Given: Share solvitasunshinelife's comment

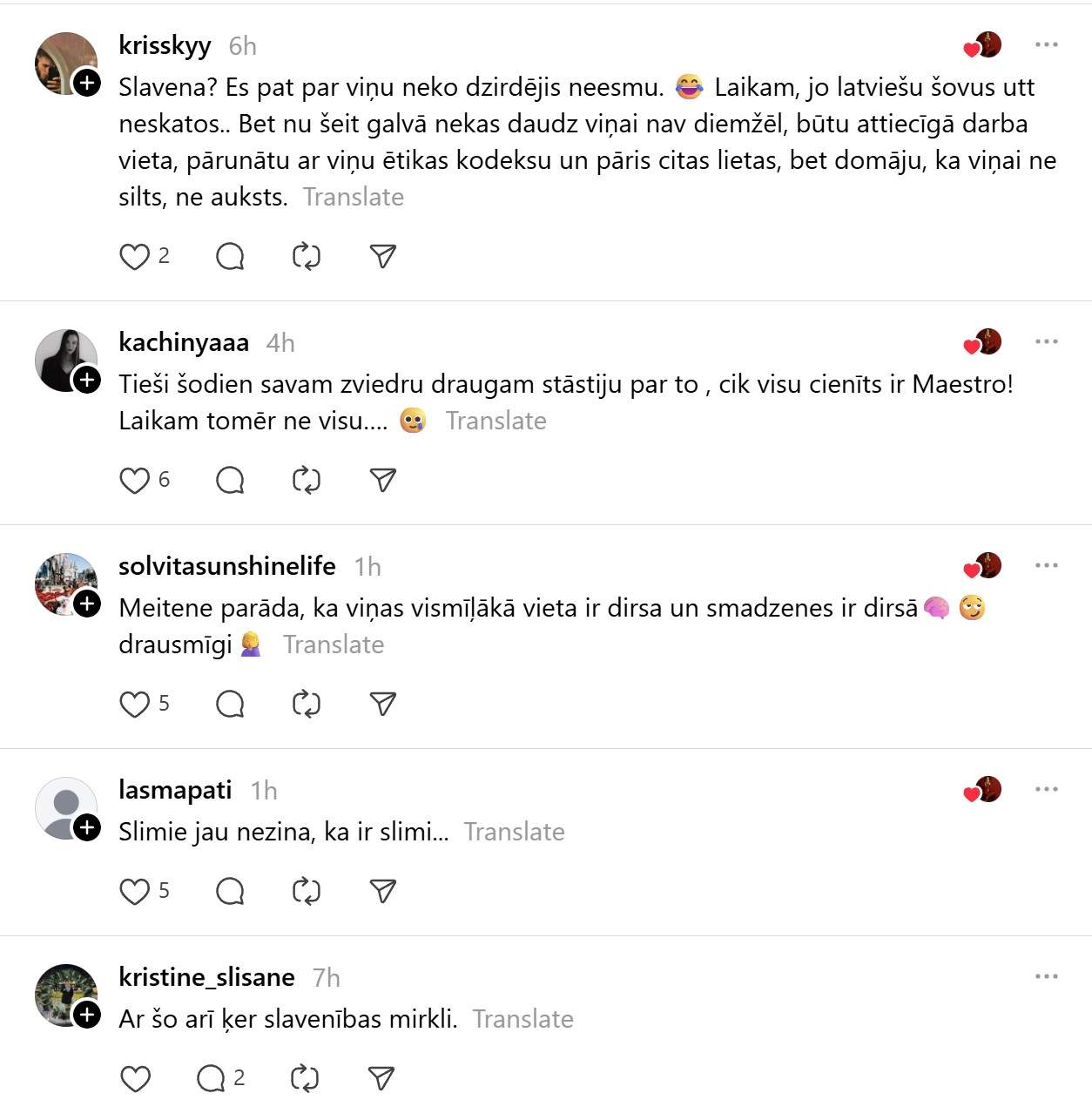Looking at the screenshot, I should [382, 705].
